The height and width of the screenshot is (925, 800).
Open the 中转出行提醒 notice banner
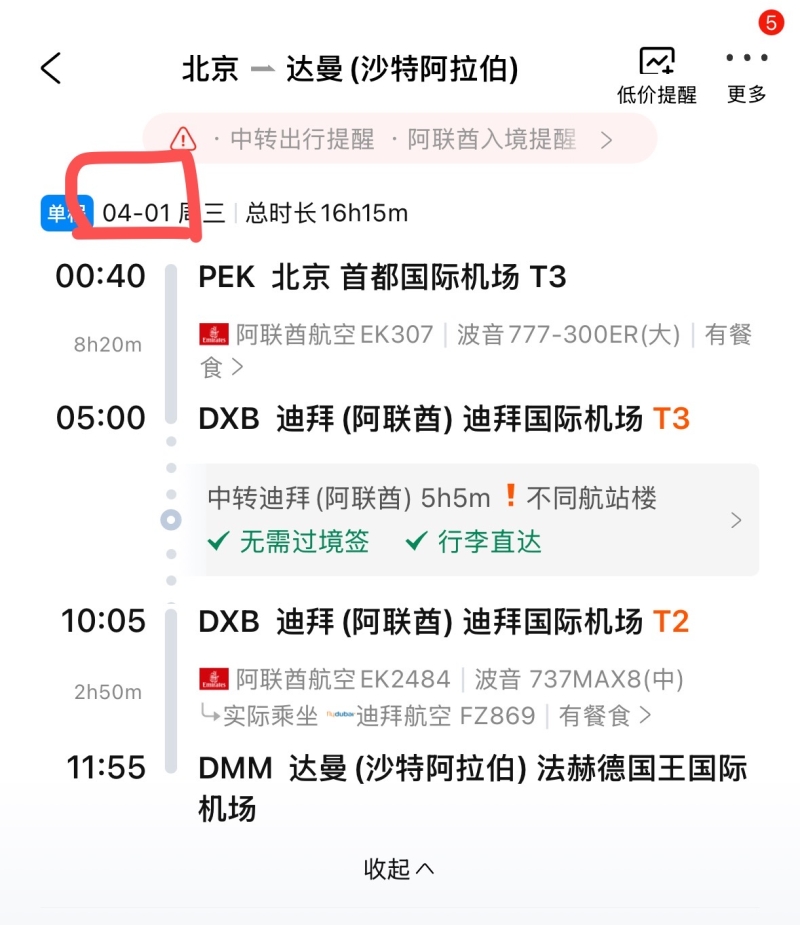click(x=400, y=139)
